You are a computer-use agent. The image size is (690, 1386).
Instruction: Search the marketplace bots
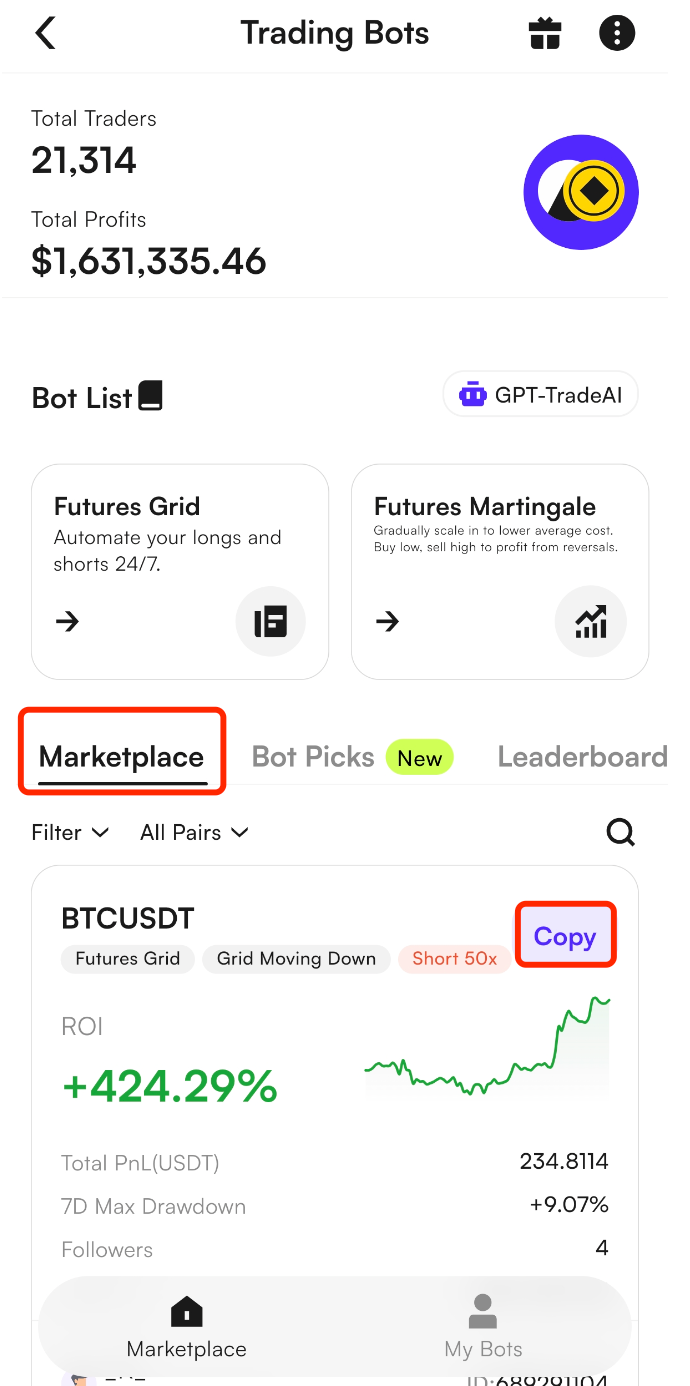[x=621, y=832]
